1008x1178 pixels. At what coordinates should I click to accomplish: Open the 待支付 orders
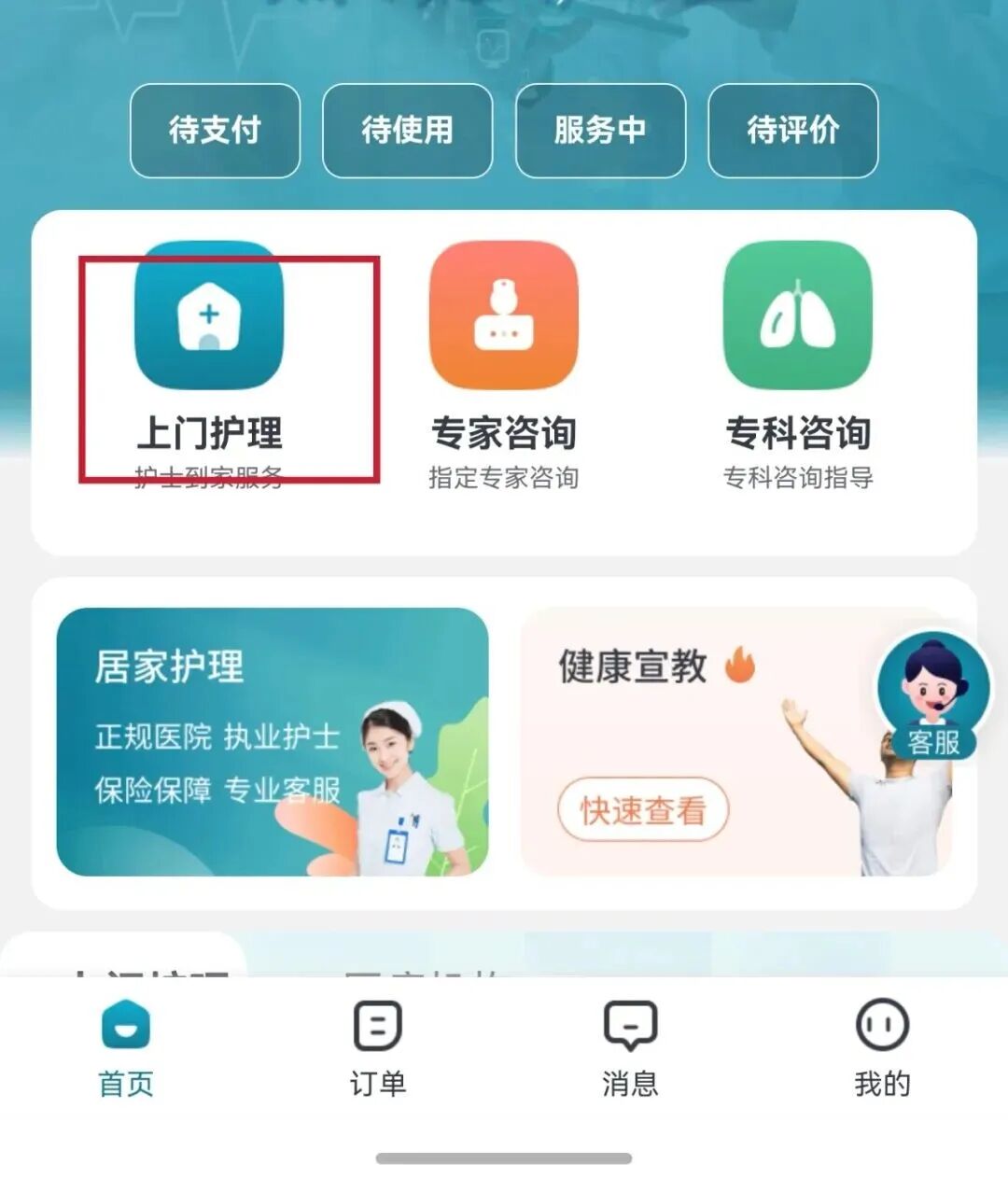click(x=215, y=131)
